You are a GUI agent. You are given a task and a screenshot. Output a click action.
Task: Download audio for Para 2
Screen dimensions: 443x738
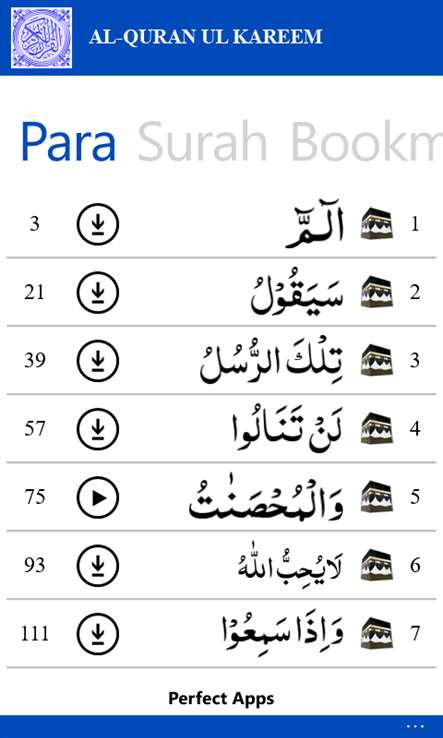pos(98,292)
